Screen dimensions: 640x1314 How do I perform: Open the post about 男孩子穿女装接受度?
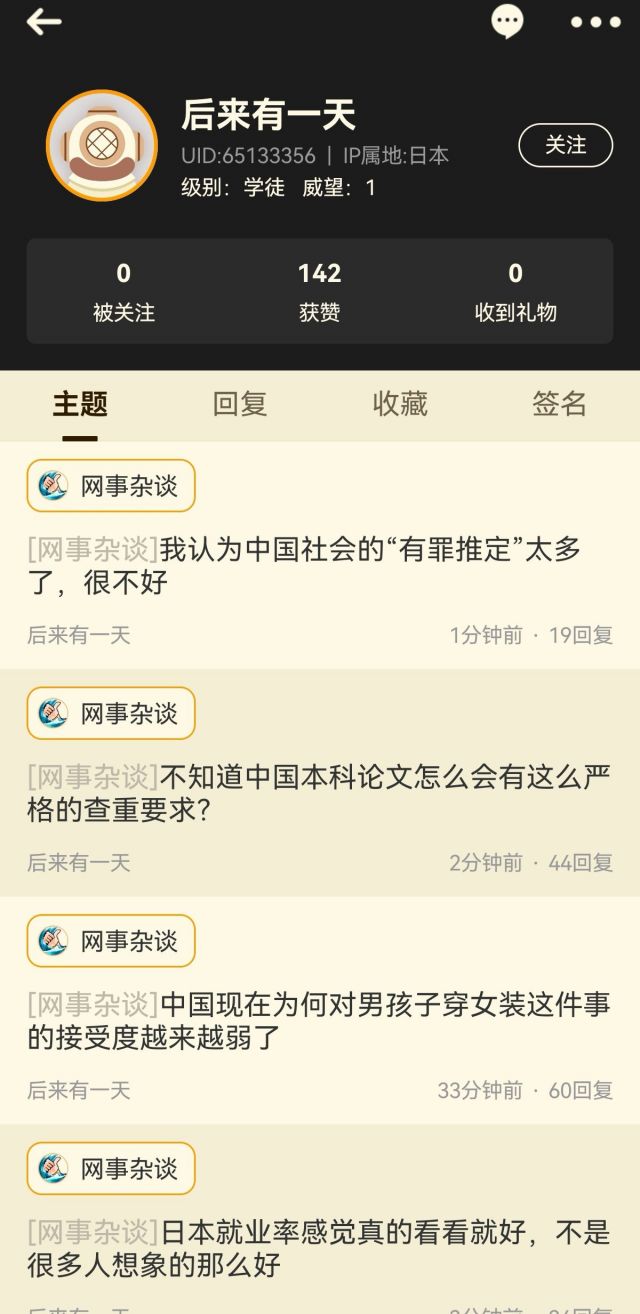318,1021
